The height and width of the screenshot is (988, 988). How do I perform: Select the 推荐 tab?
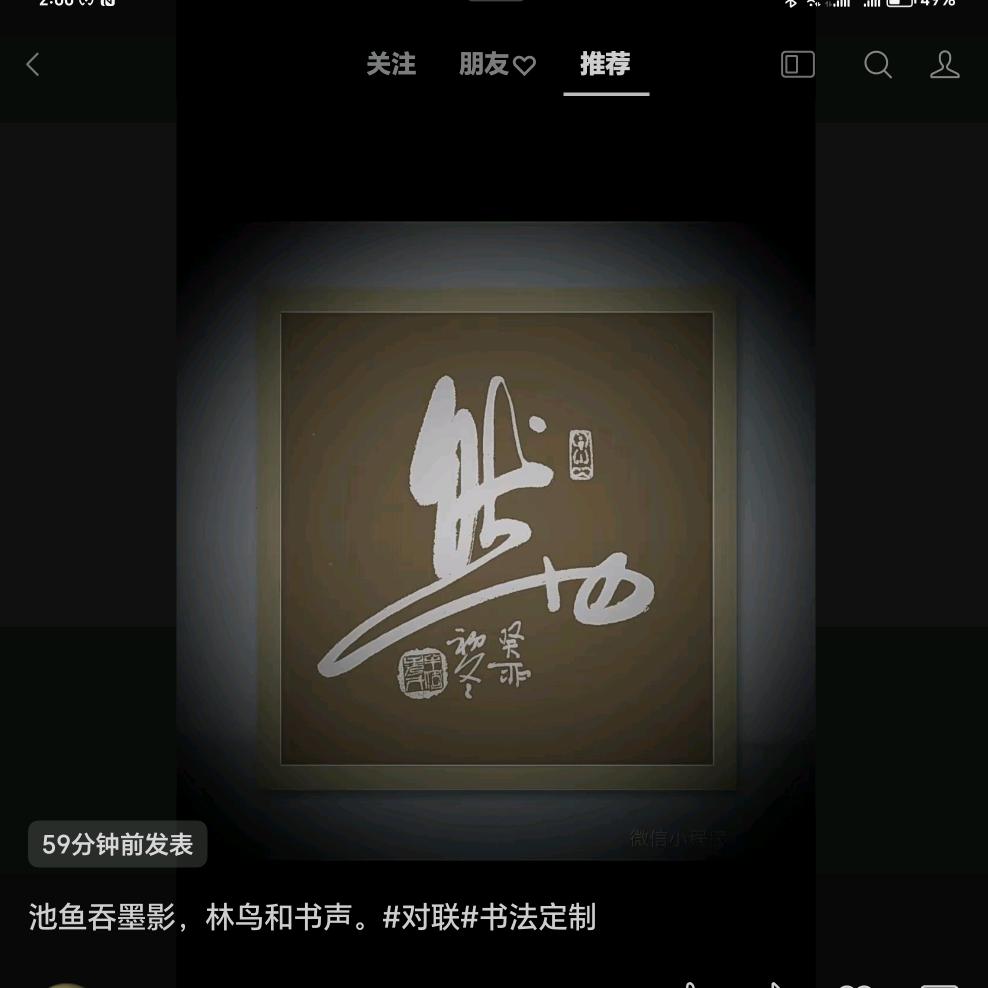pyautogui.click(x=605, y=65)
